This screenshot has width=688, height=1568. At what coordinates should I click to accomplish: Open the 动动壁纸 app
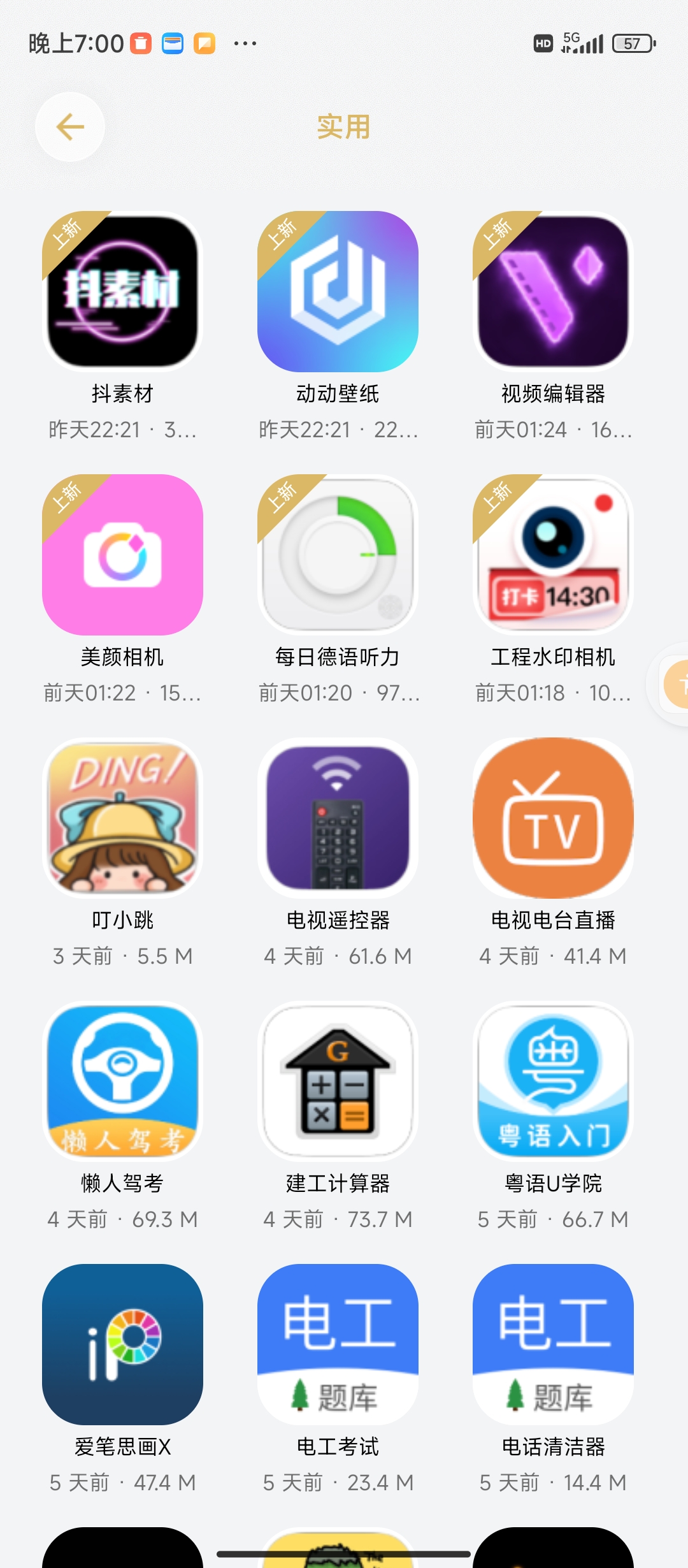pos(338,292)
